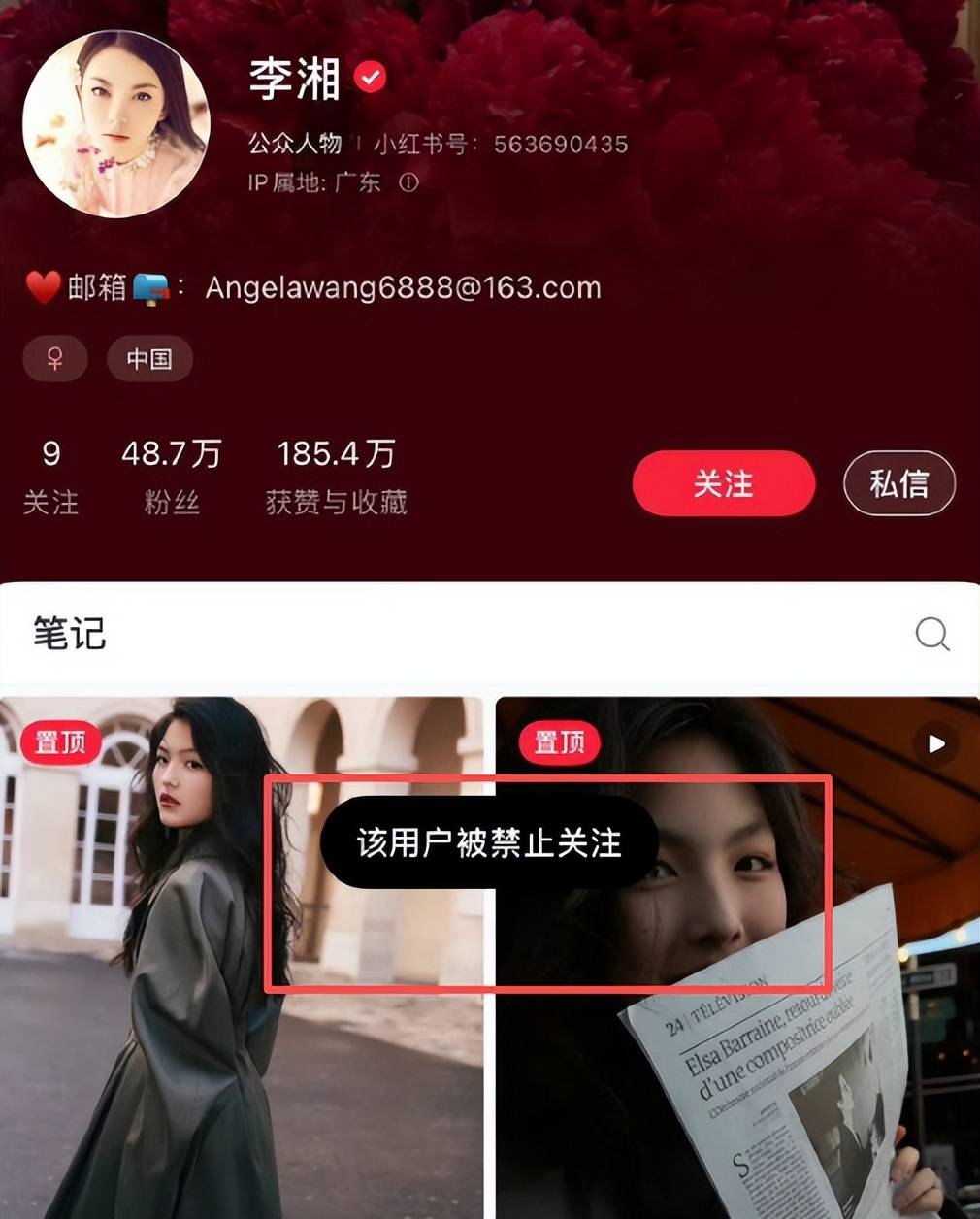Tap the red 关注 follow button
980x1219 pixels.
click(723, 483)
